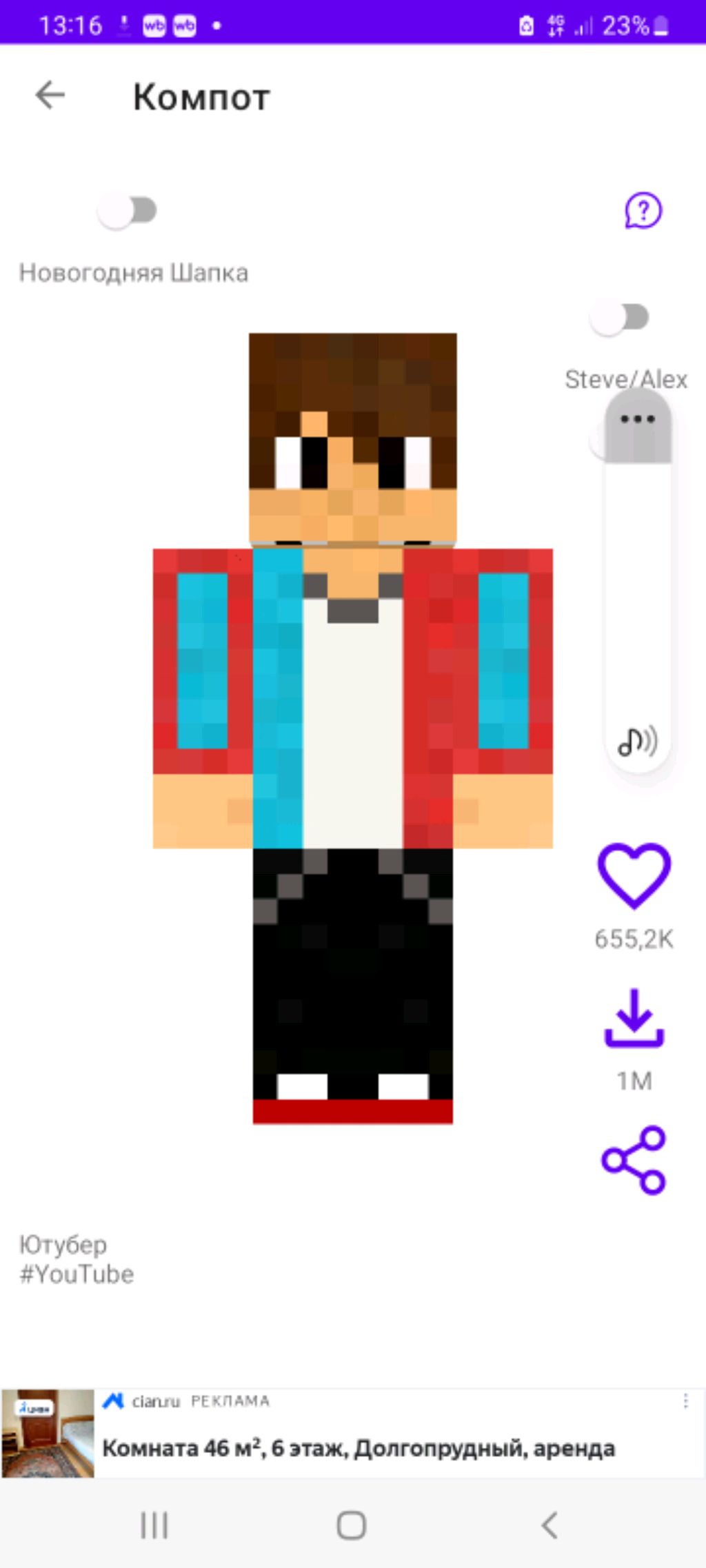Enable the Новогодняя Шапка switch

(128, 211)
